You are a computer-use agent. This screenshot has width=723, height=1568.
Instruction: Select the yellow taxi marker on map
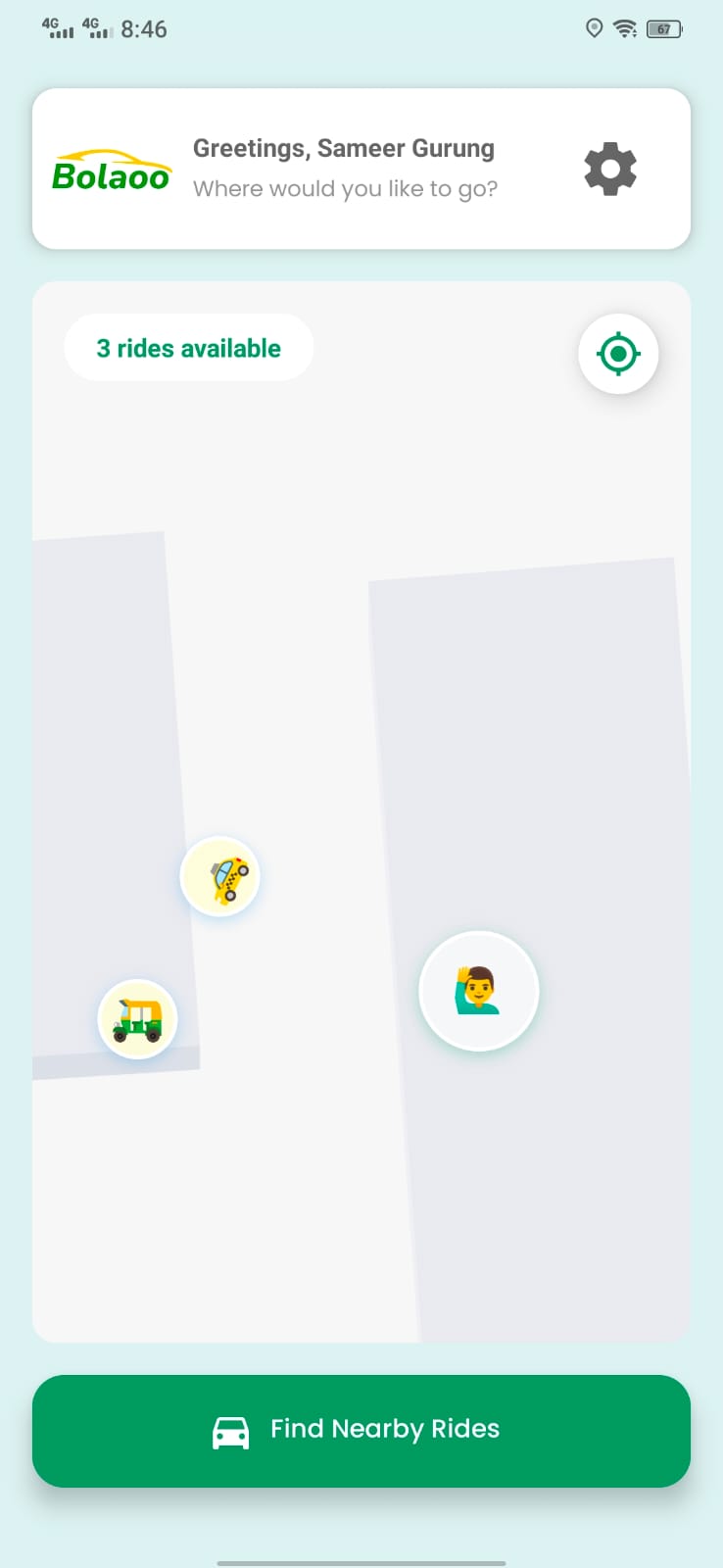(x=220, y=876)
